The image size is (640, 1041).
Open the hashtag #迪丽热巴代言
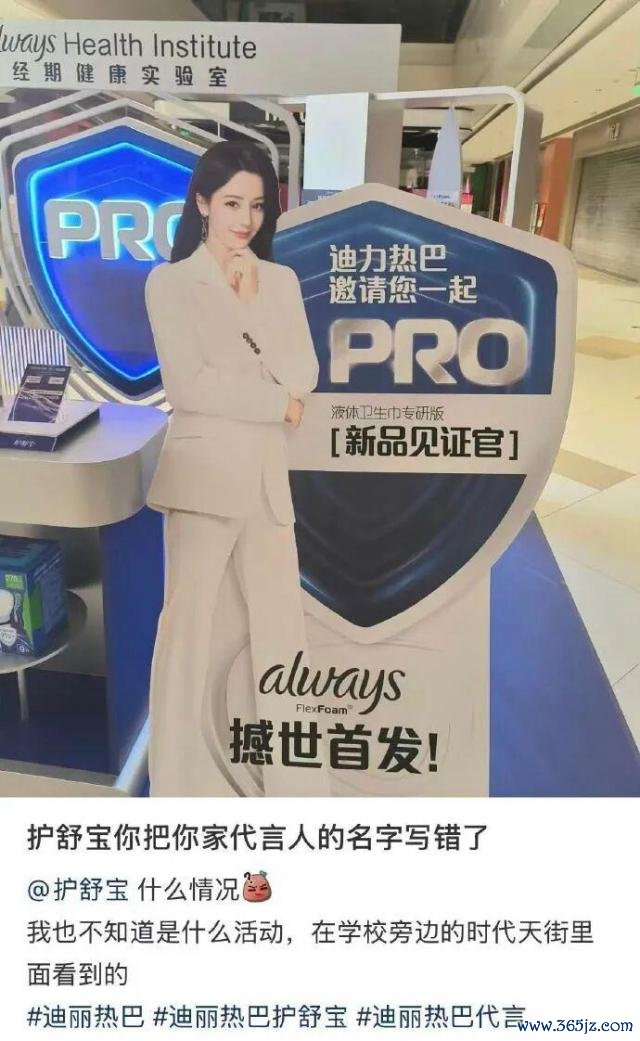(x=440, y=1017)
